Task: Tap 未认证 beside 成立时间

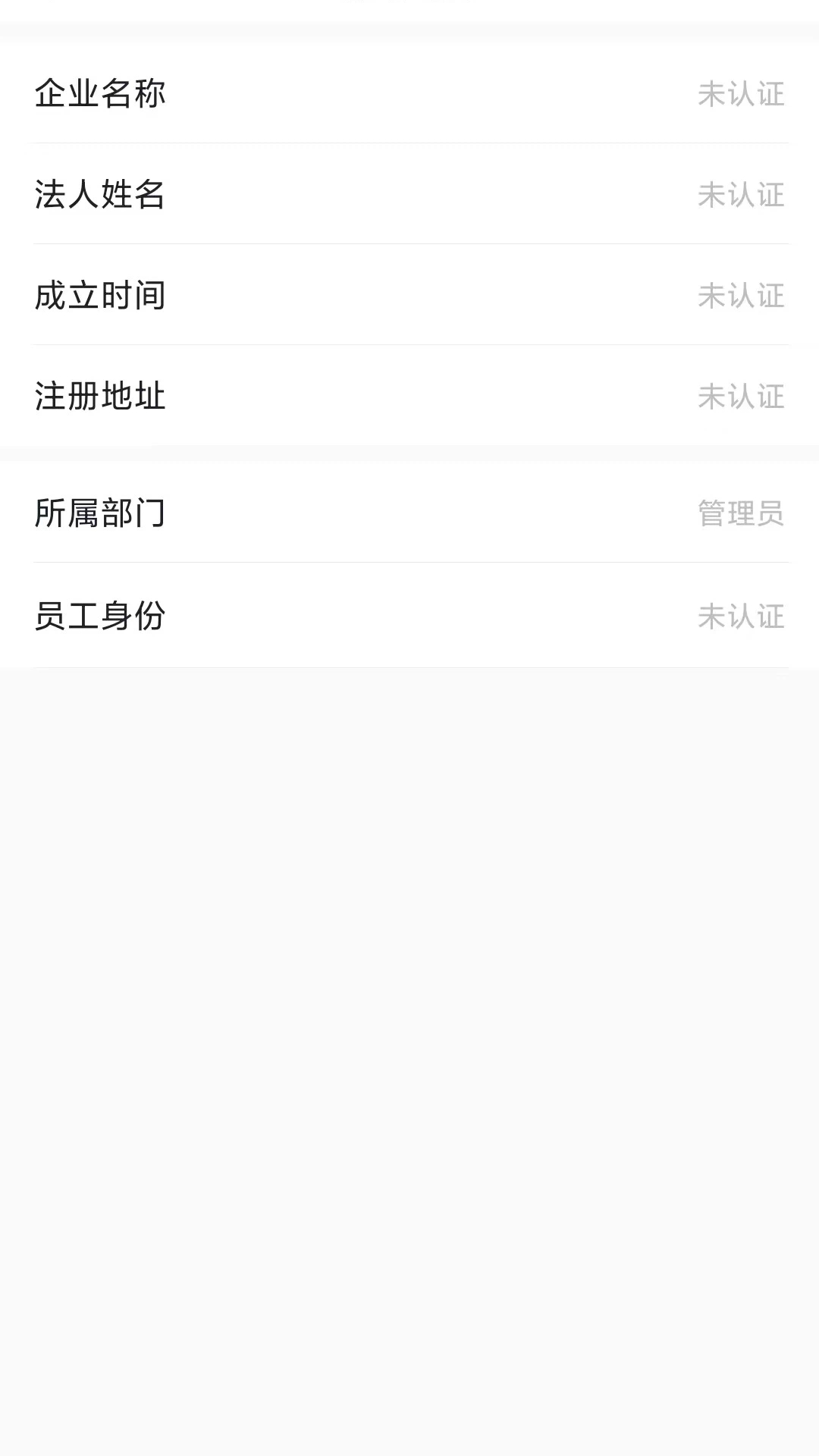Action: pos(742,297)
